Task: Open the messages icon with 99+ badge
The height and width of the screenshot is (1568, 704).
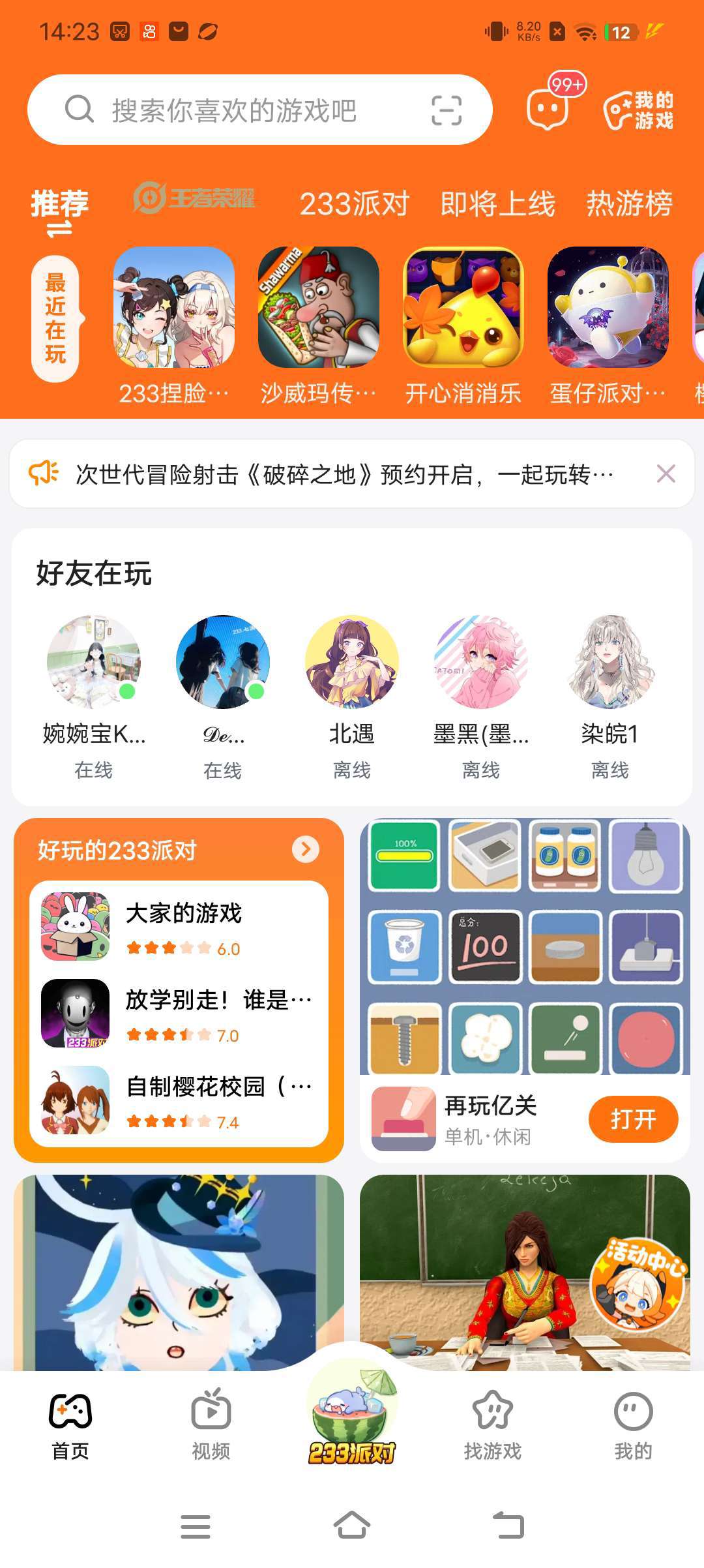Action: point(548,109)
